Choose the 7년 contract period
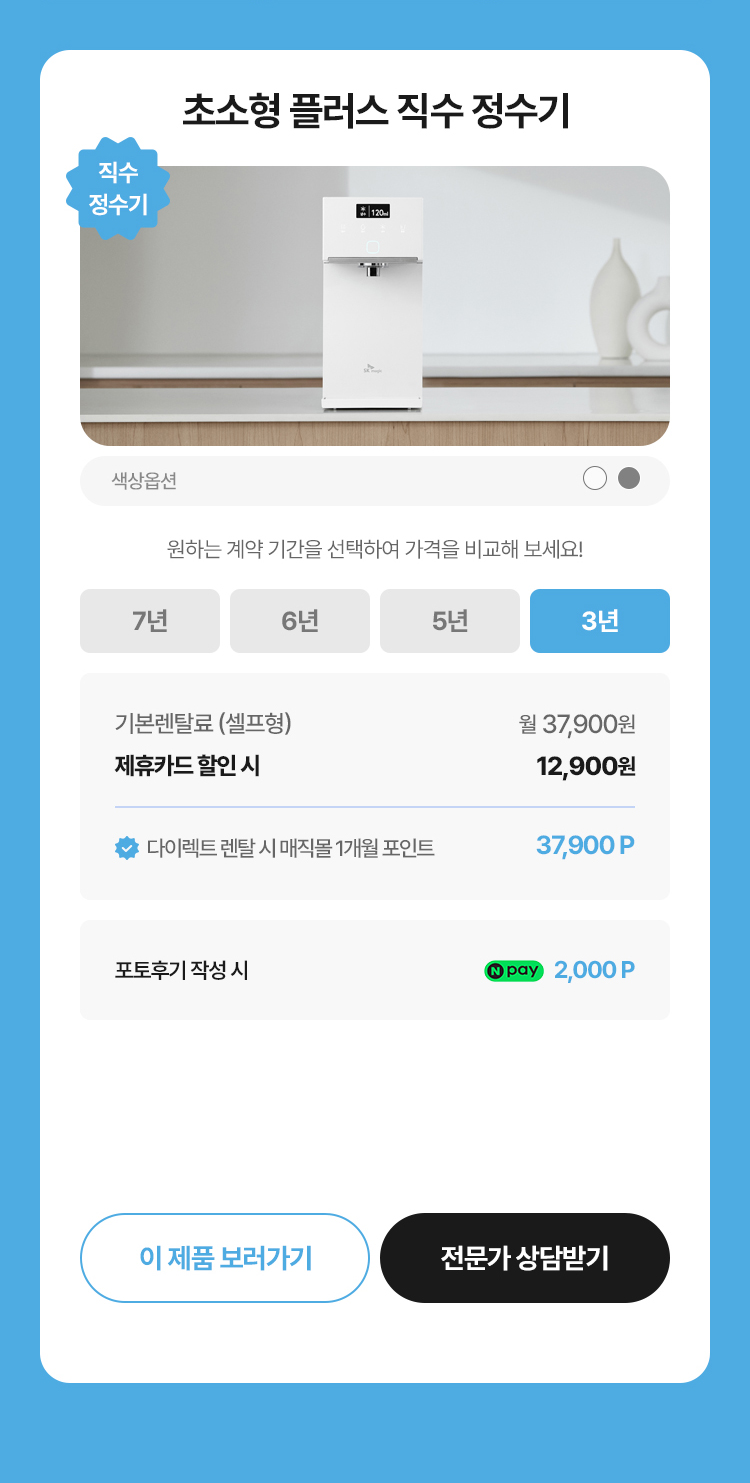 tap(150, 621)
